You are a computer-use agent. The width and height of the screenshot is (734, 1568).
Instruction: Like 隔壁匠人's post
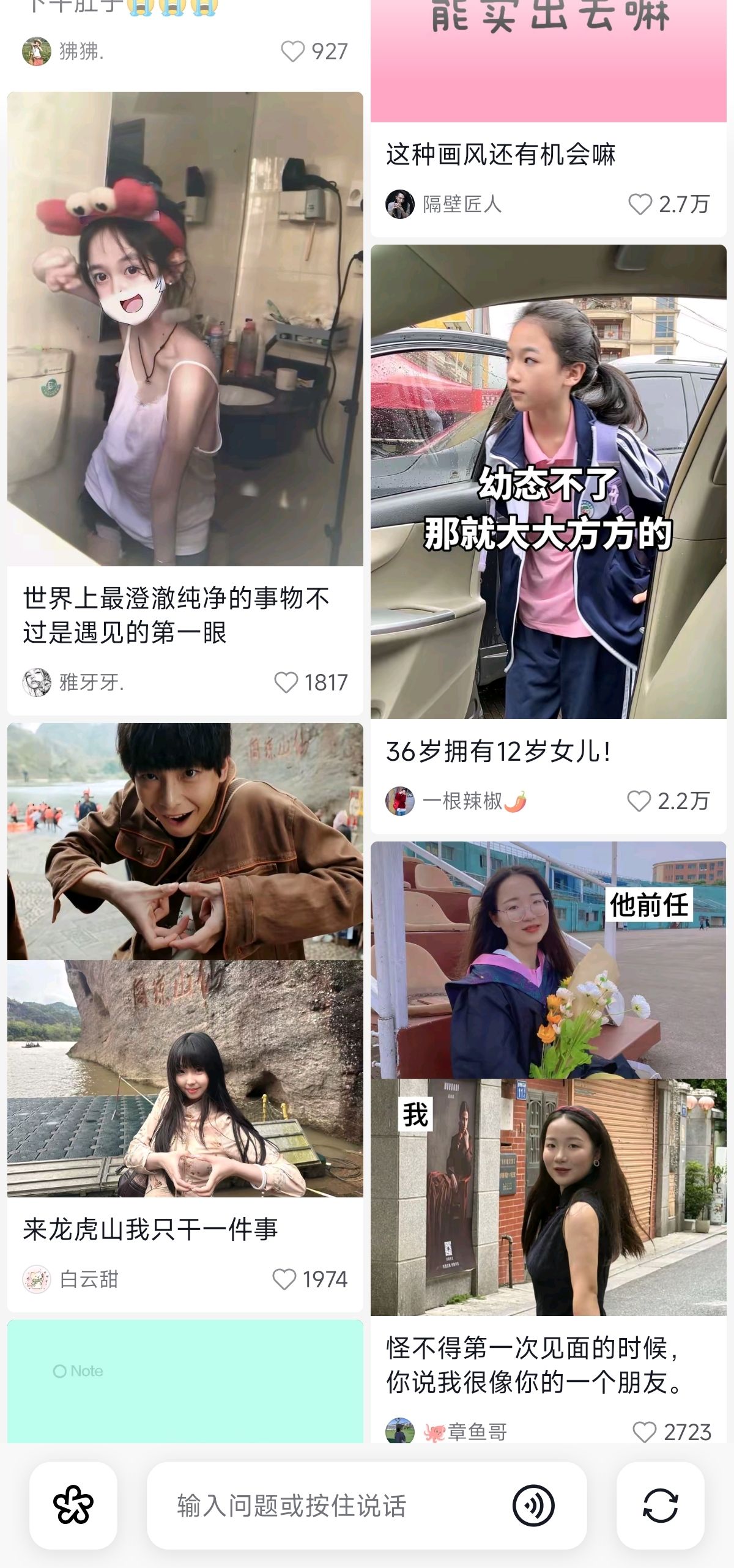pos(640,204)
